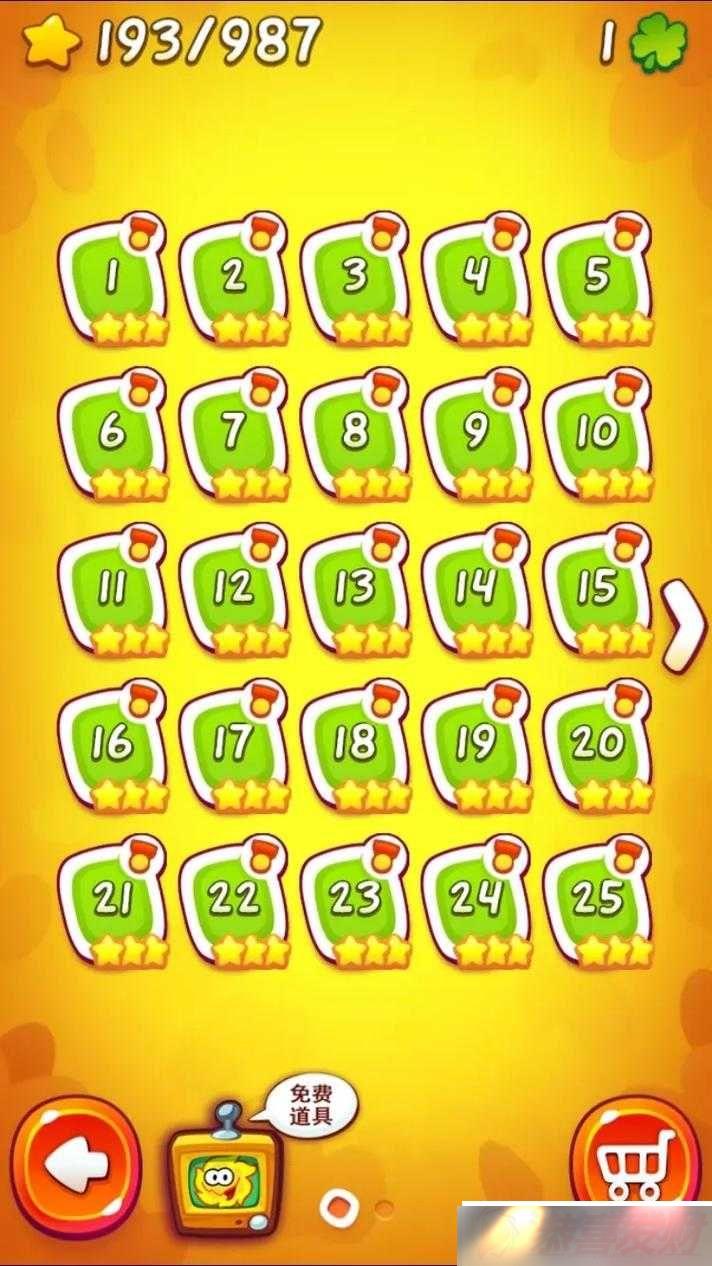Select level 5
This screenshot has height=1266, width=712.
tap(597, 278)
